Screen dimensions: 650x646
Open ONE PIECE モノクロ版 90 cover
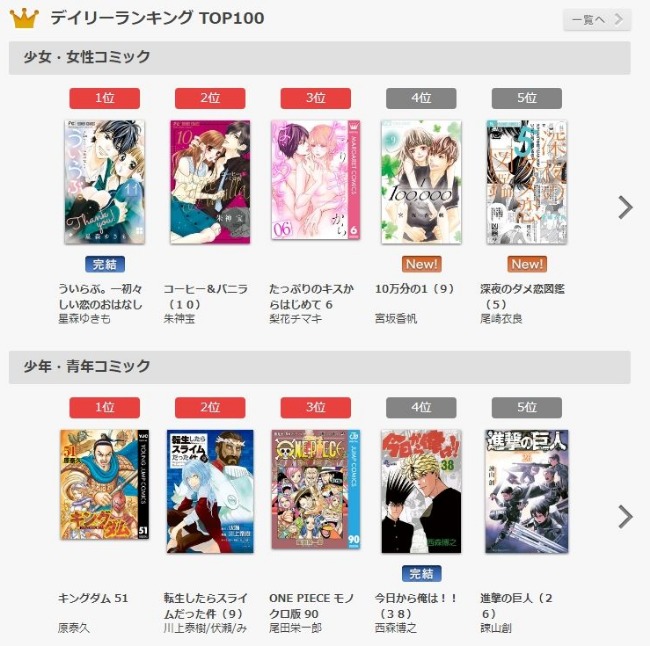pos(316,491)
